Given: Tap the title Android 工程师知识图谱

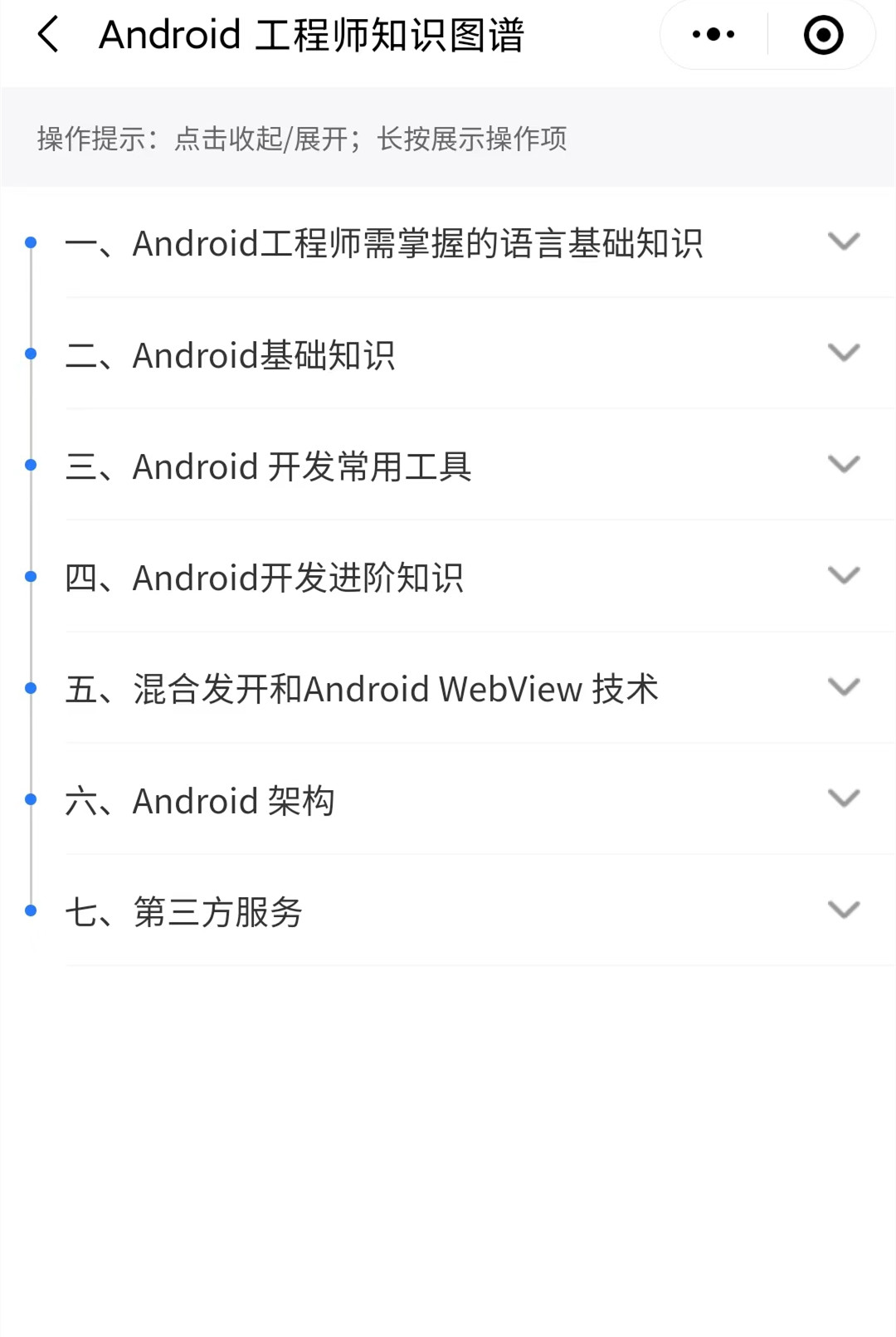Looking at the screenshot, I should 311,36.
